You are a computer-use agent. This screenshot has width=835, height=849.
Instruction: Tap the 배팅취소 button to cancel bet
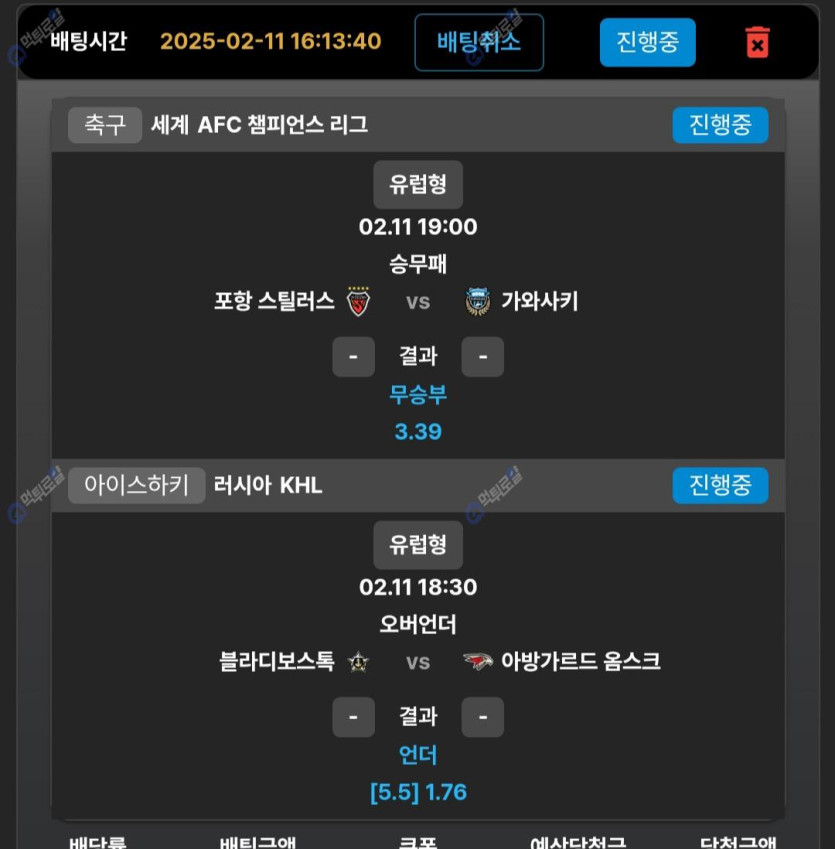479,42
